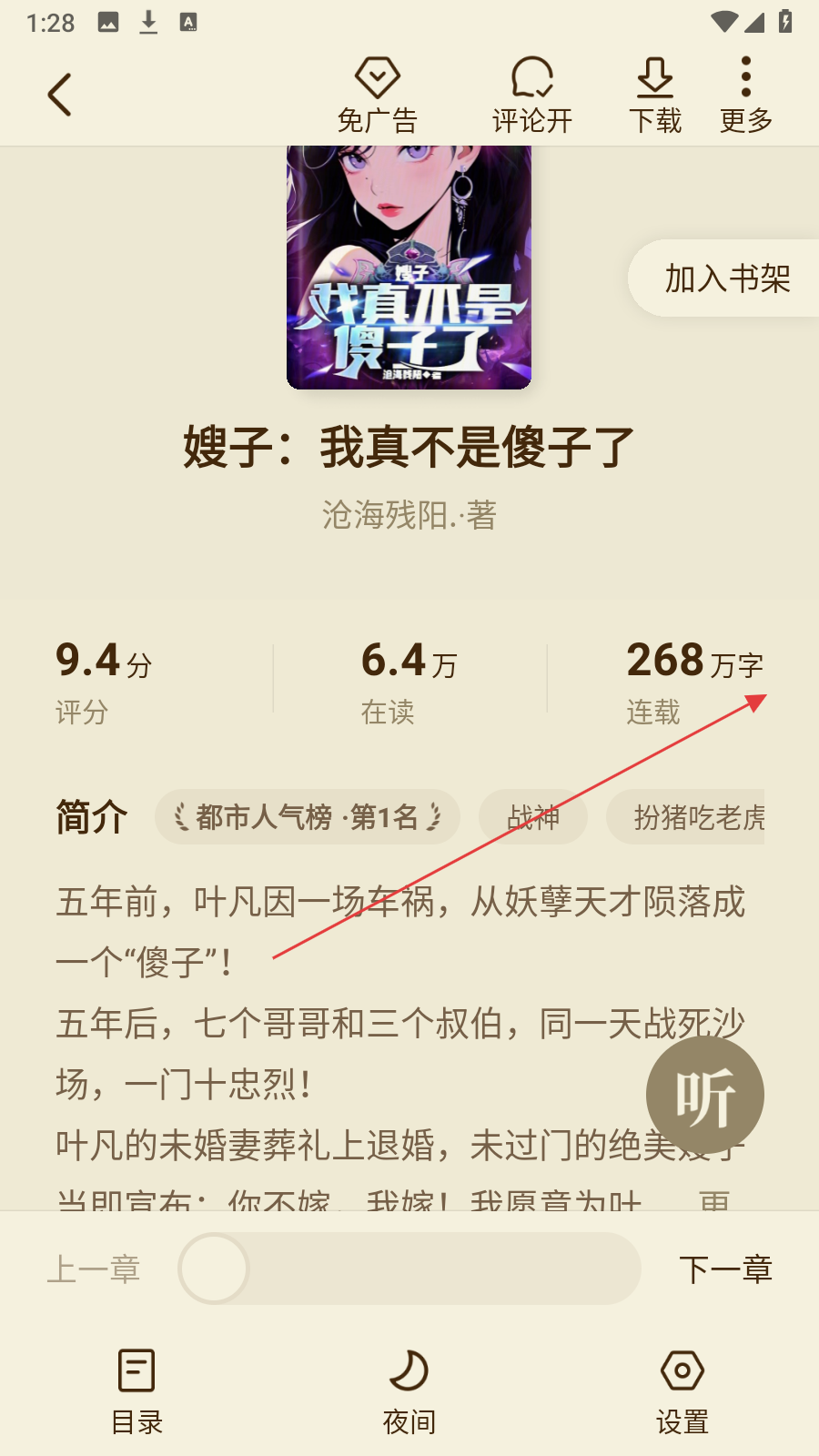The height and width of the screenshot is (1456, 819).
Task: Open the 评论开 comments toggle
Action: click(x=532, y=95)
